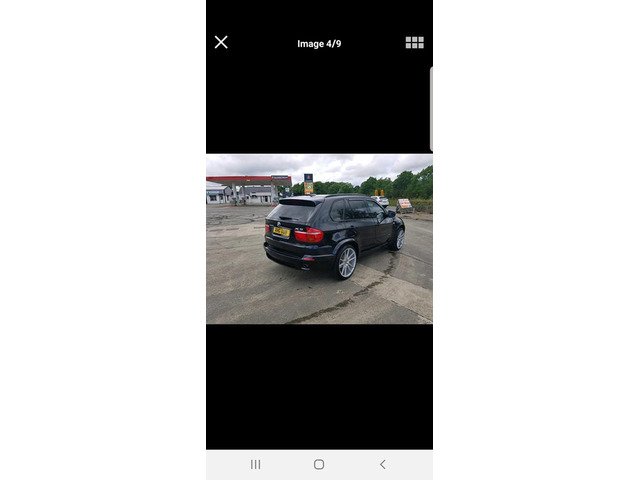Open the recent apps view
The width and height of the screenshot is (640, 480).
[x=255, y=464]
